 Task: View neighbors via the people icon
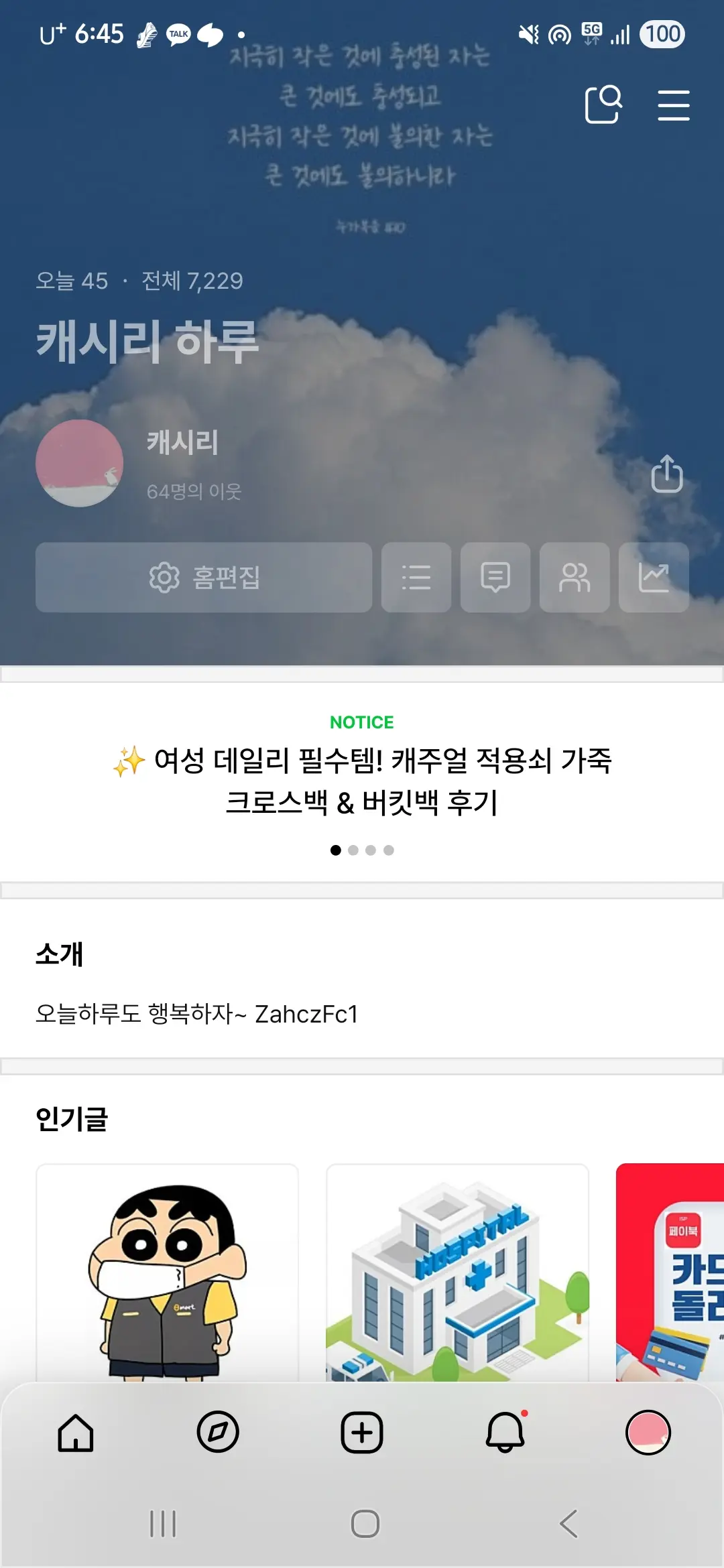click(x=575, y=578)
